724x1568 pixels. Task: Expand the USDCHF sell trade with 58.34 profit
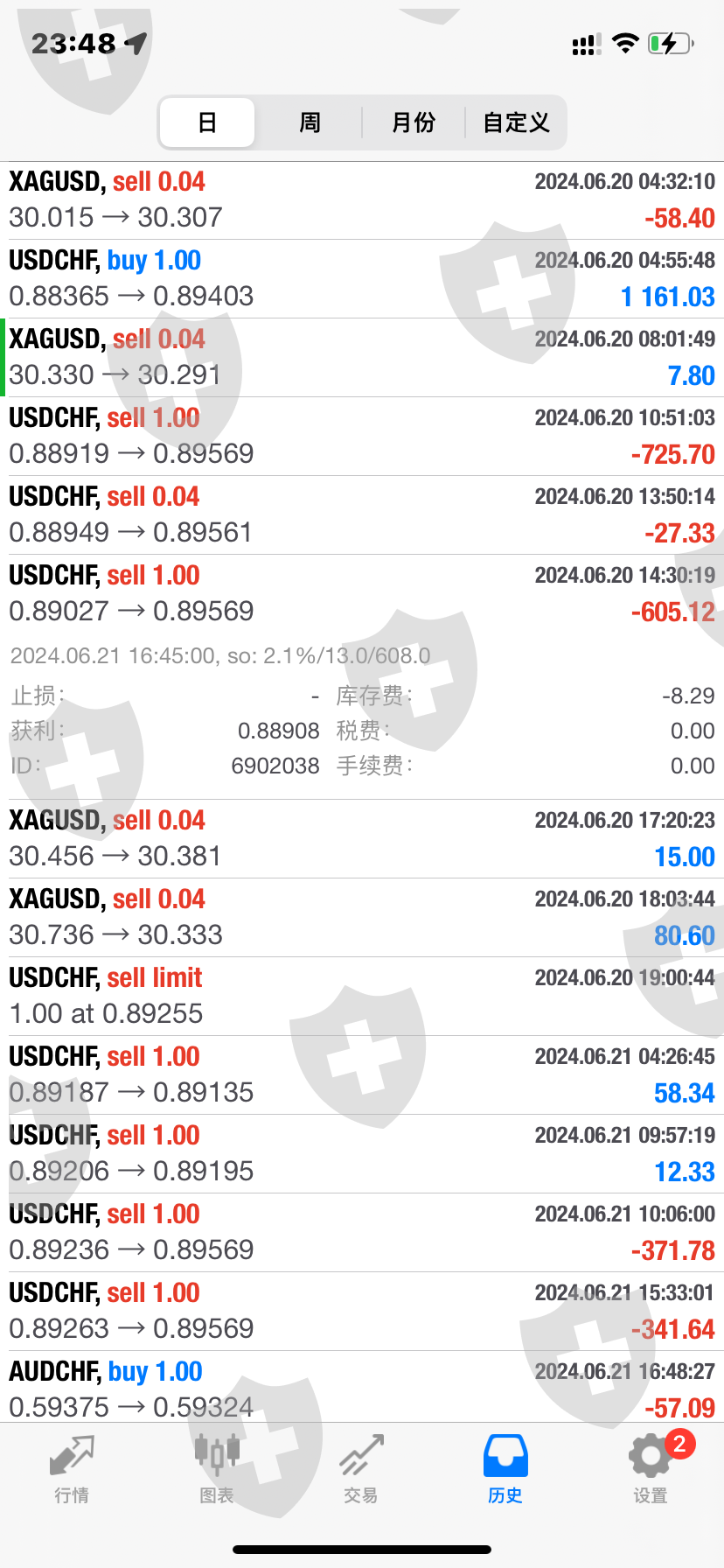pyautogui.click(x=362, y=1074)
